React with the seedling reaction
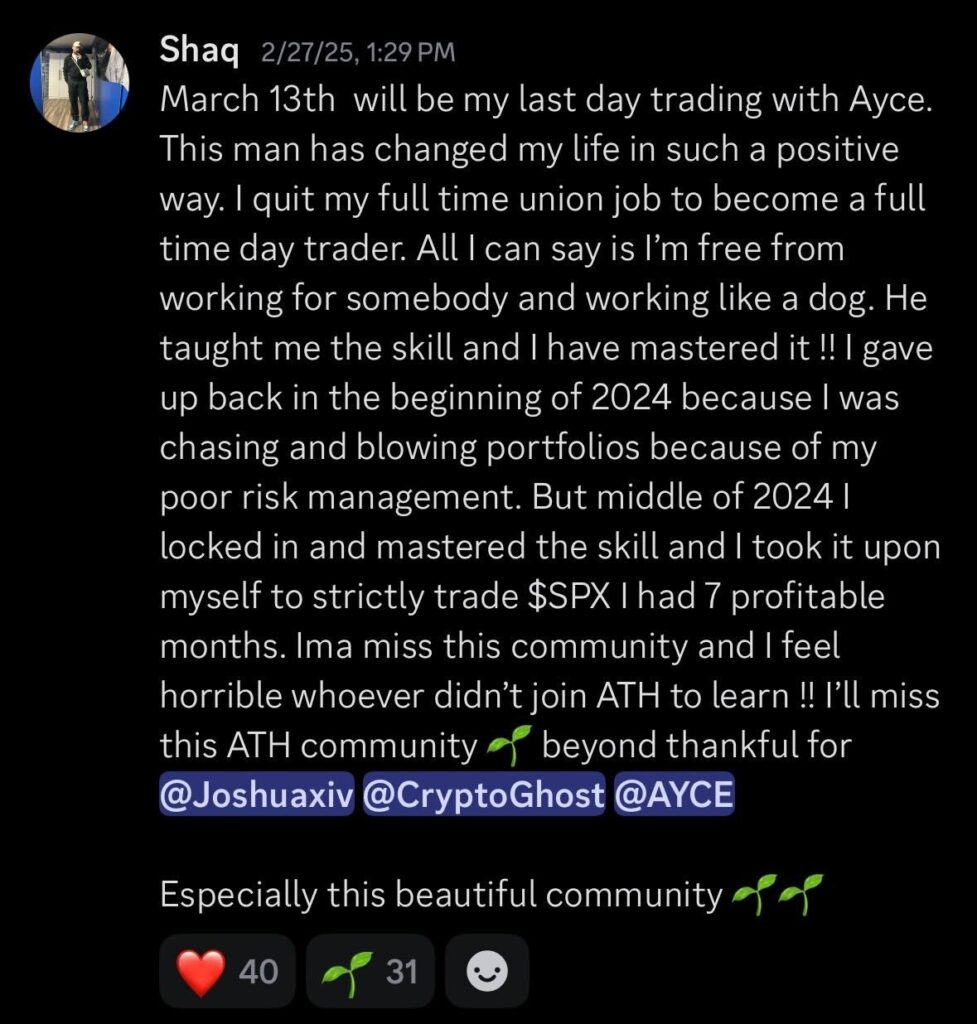Viewport: 977px width, 1024px height. (x=370, y=971)
